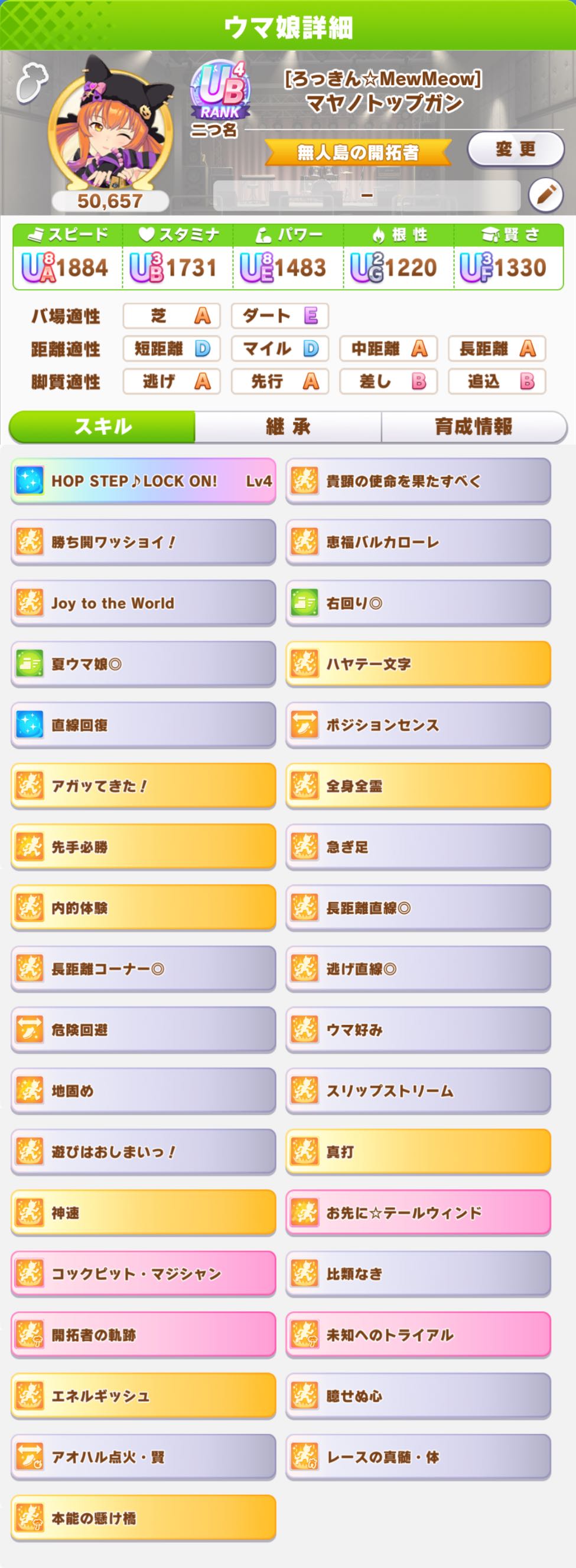Tap the 変更 button to change title

click(515, 149)
